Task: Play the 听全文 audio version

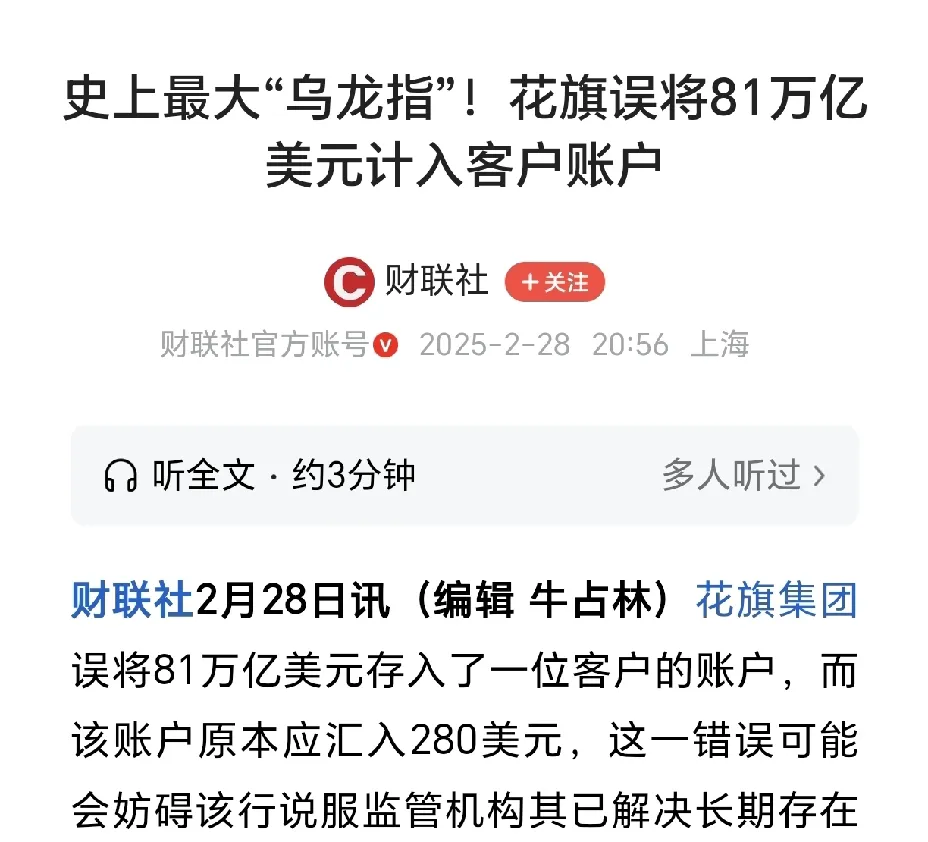Action: tap(258, 475)
